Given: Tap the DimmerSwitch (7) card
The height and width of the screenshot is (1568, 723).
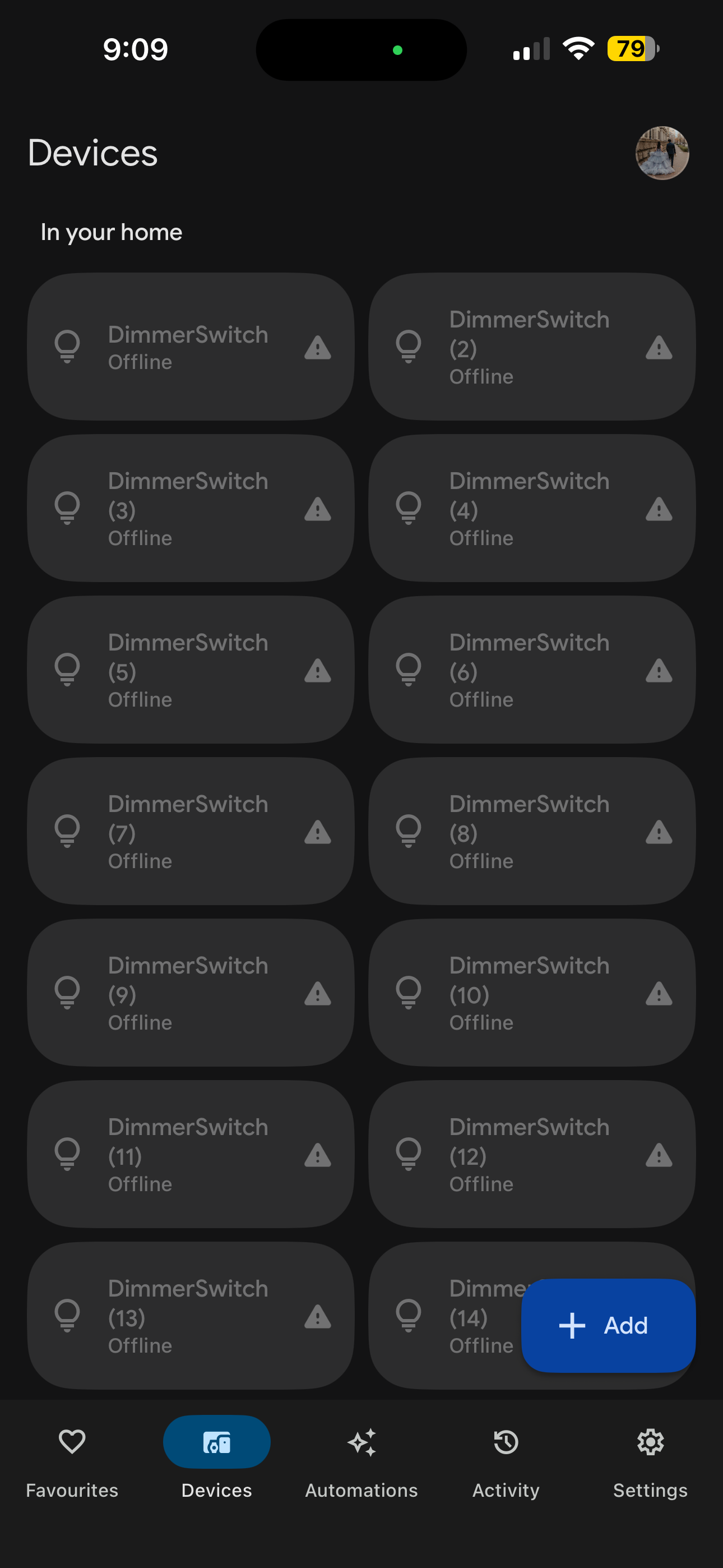Looking at the screenshot, I should point(191,831).
